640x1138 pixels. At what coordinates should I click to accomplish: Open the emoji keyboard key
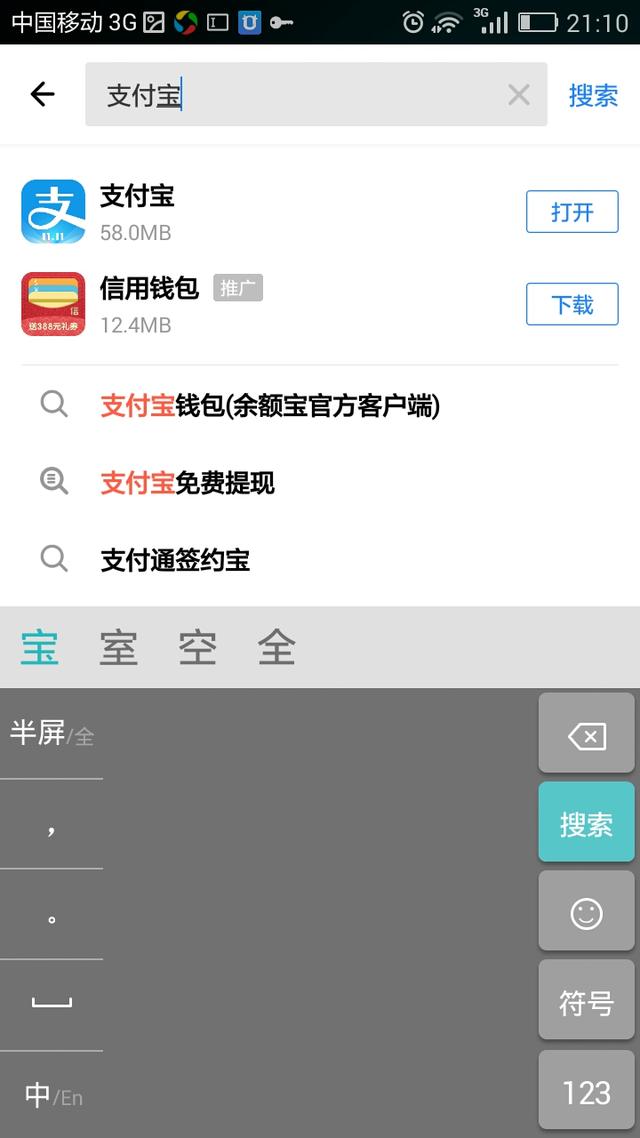(x=586, y=912)
